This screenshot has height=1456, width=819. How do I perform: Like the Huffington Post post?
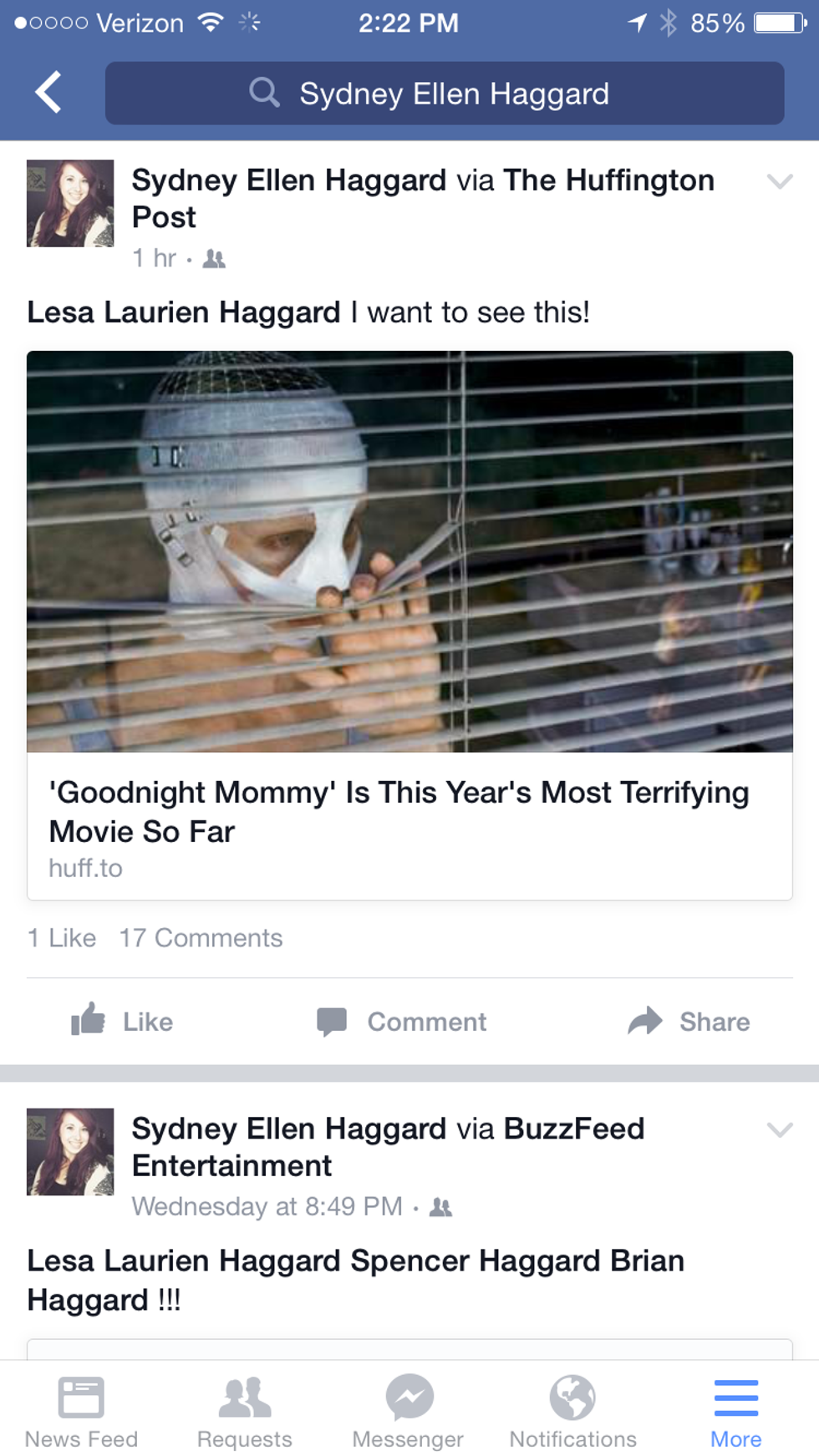tap(123, 1021)
